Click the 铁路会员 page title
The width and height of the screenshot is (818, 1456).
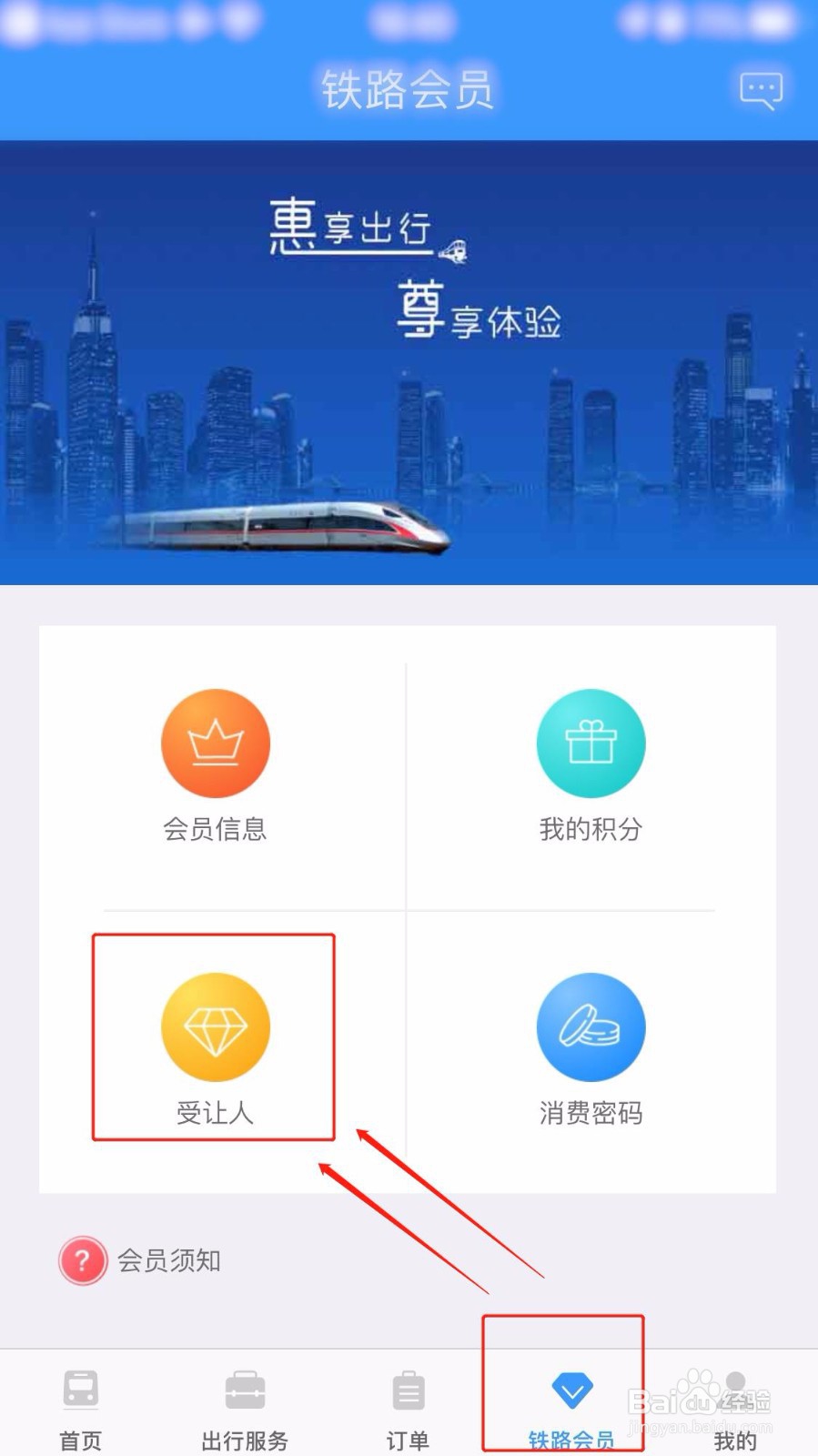pyautogui.click(x=409, y=88)
